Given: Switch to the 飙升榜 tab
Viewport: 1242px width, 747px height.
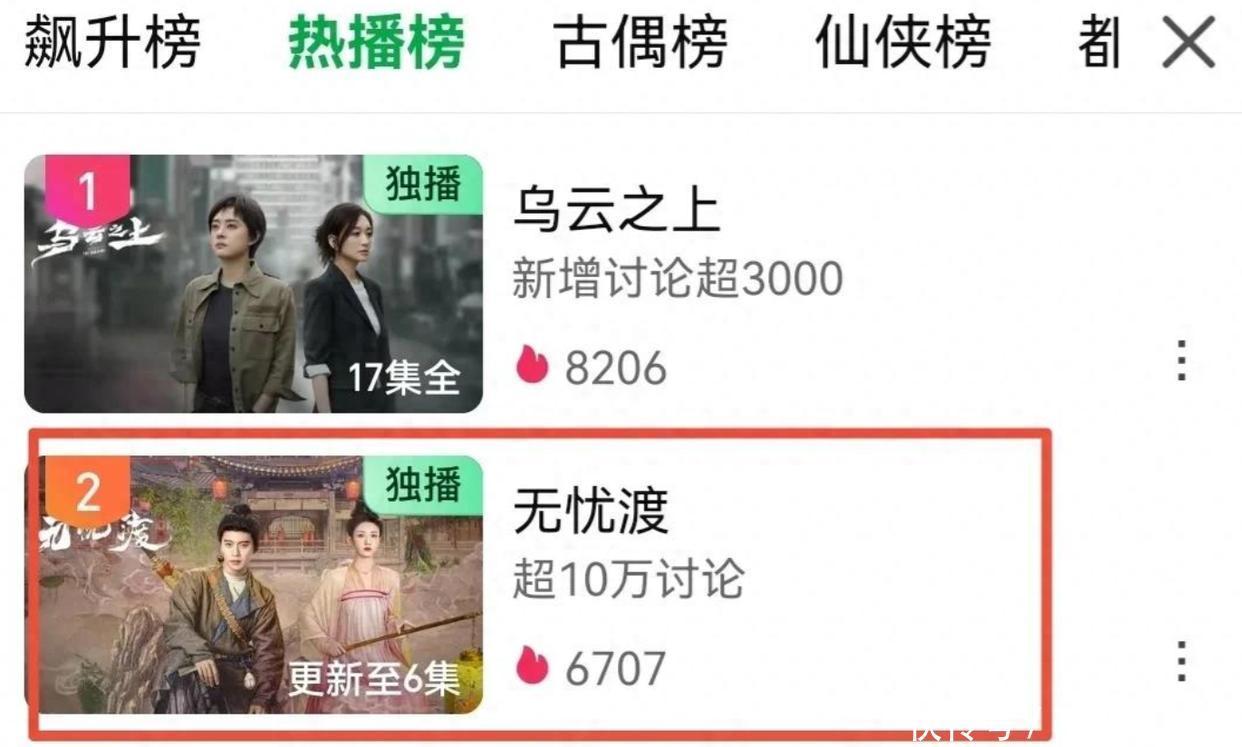Looking at the screenshot, I should 111,42.
